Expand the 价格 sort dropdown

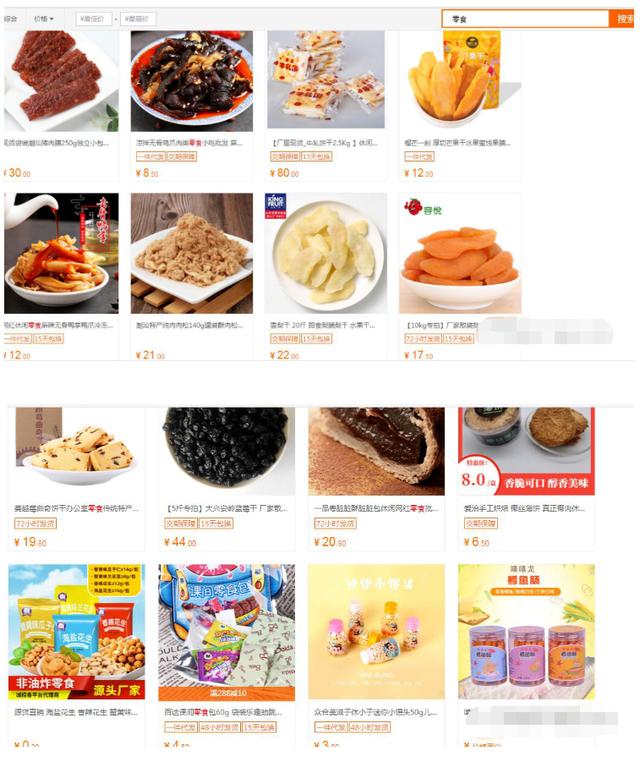[44, 19]
